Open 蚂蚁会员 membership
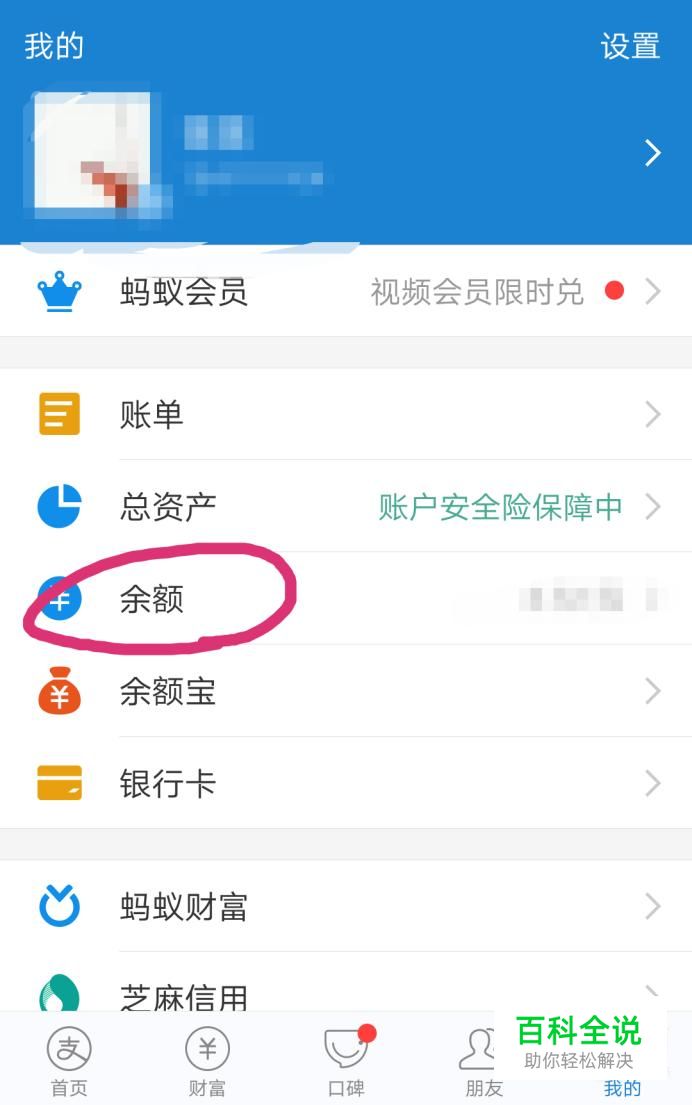The width and height of the screenshot is (692, 1105). coord(345,292)
